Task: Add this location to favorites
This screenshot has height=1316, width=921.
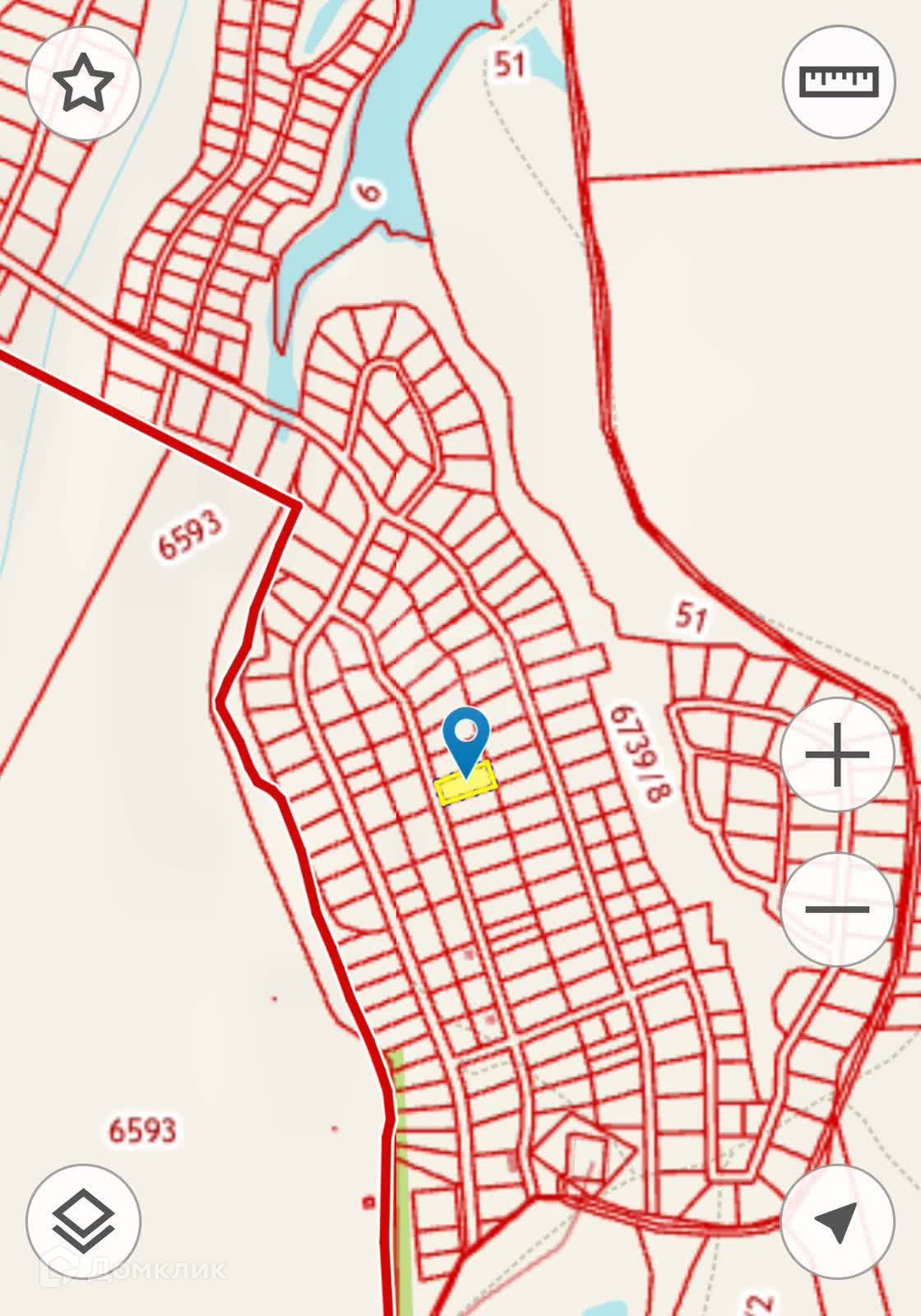Action: coord(83,84)
